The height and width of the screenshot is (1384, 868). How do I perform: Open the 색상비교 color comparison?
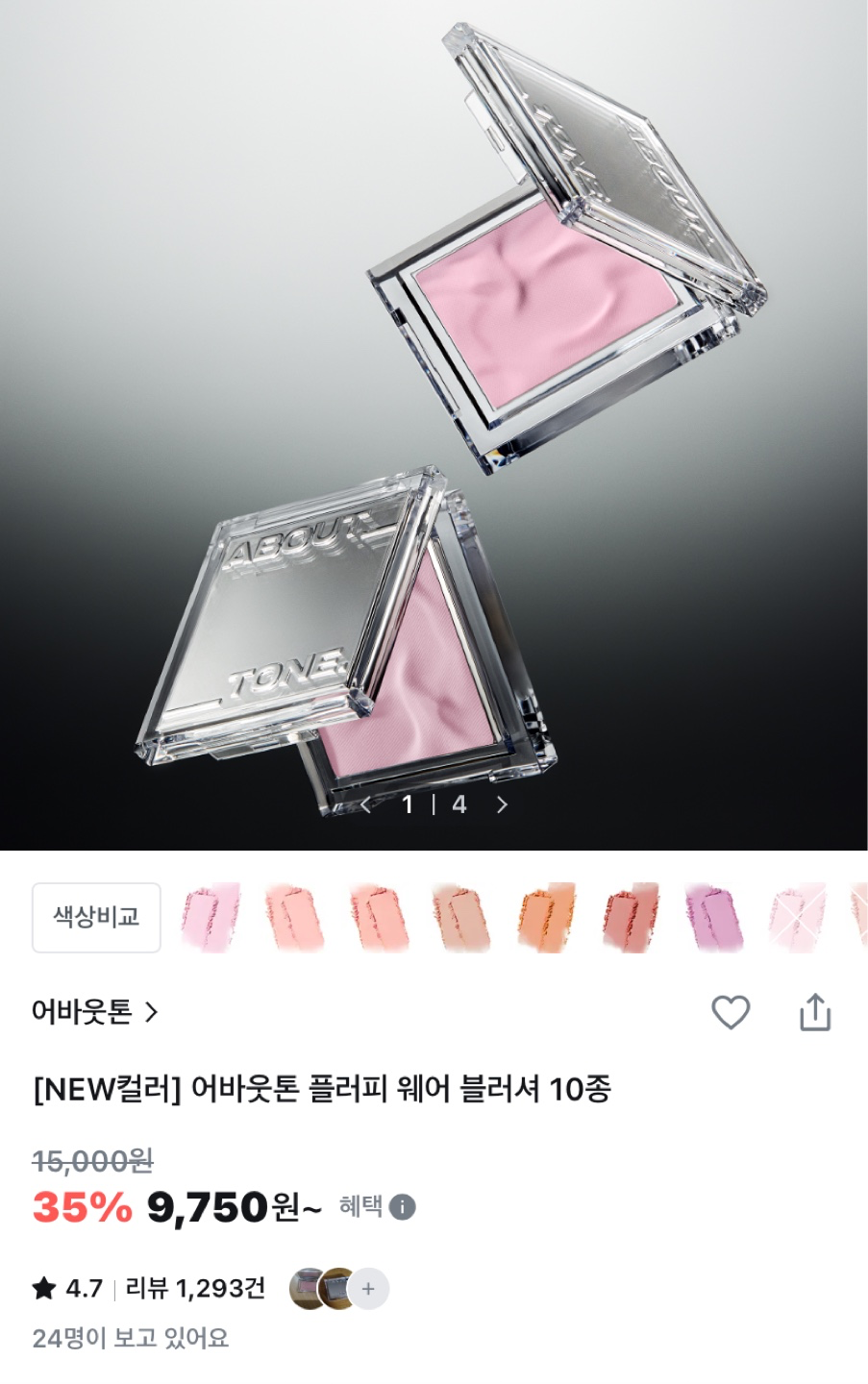(x=96, y=917)
